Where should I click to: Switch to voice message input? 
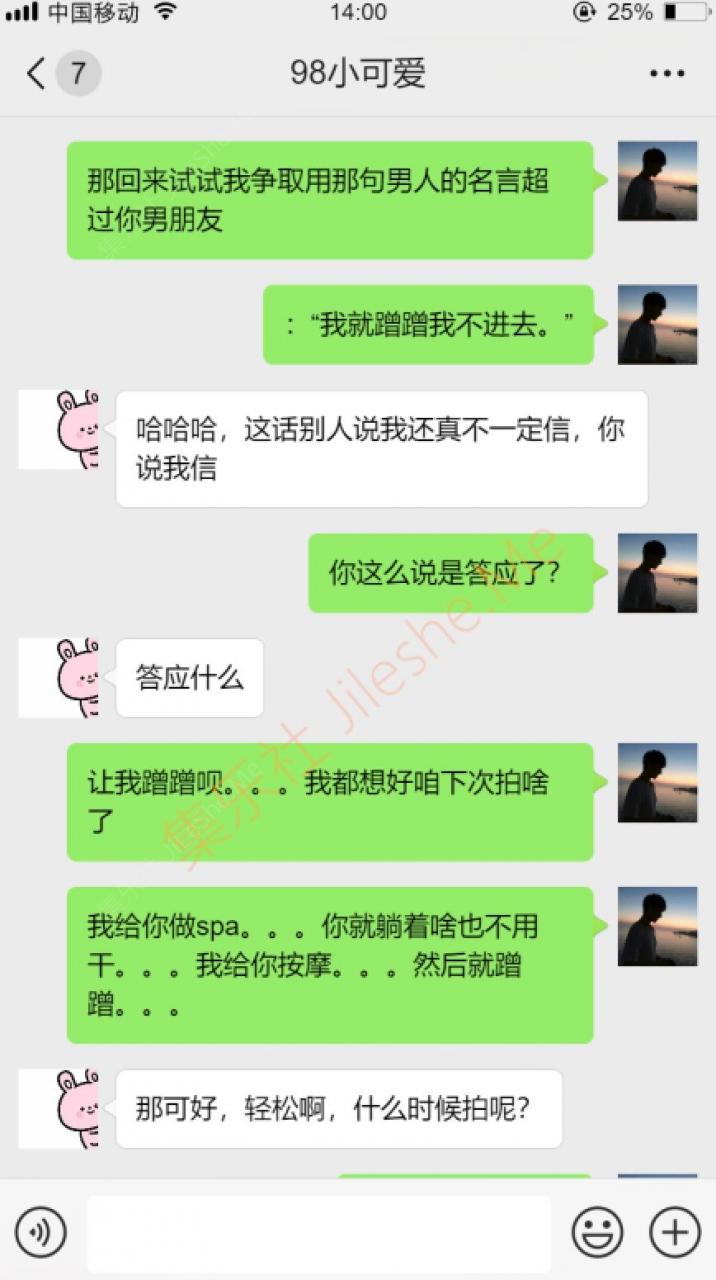click(x=41, y=1232)
